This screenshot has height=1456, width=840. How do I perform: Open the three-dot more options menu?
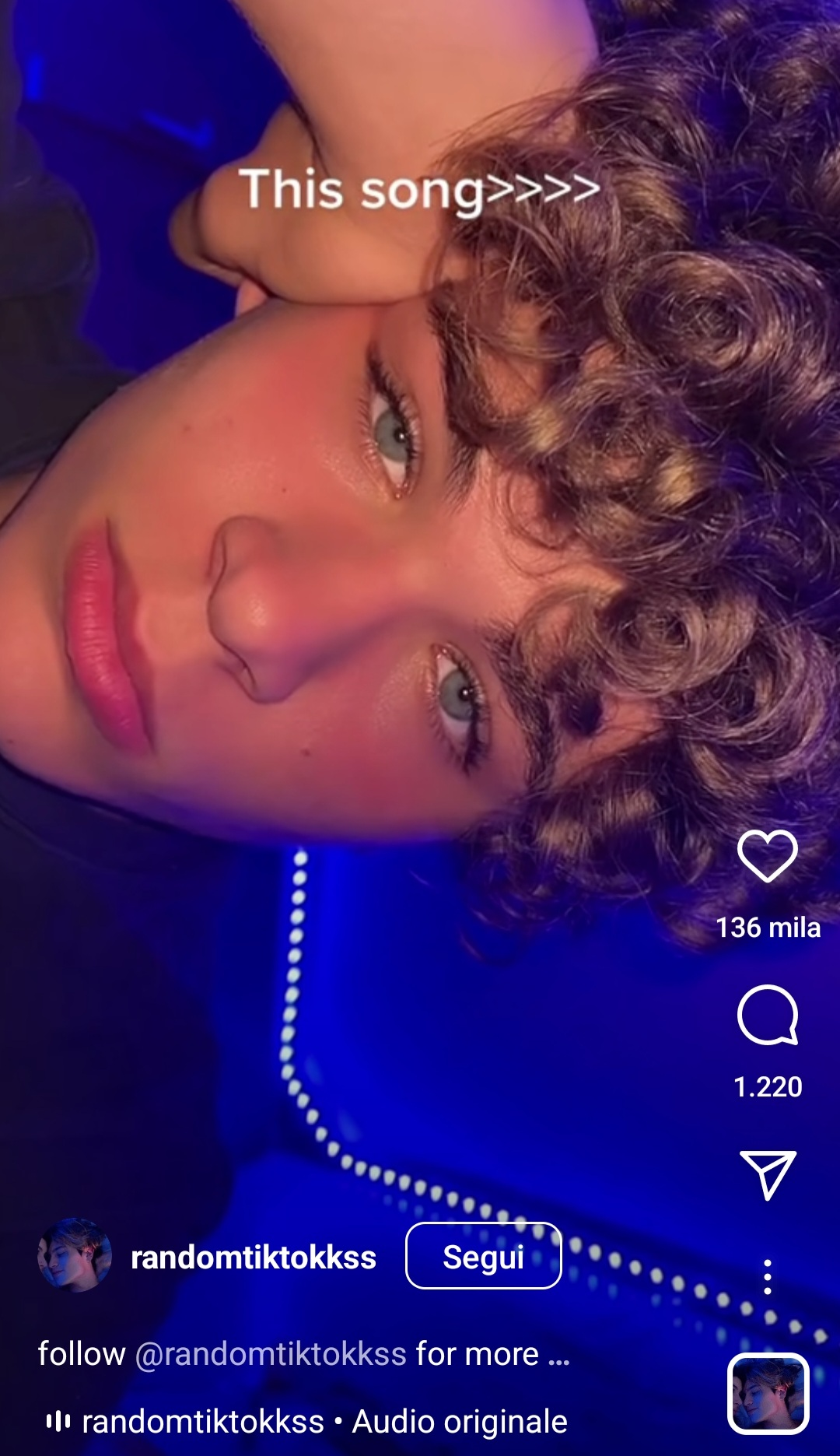(x=768, y=1277)
